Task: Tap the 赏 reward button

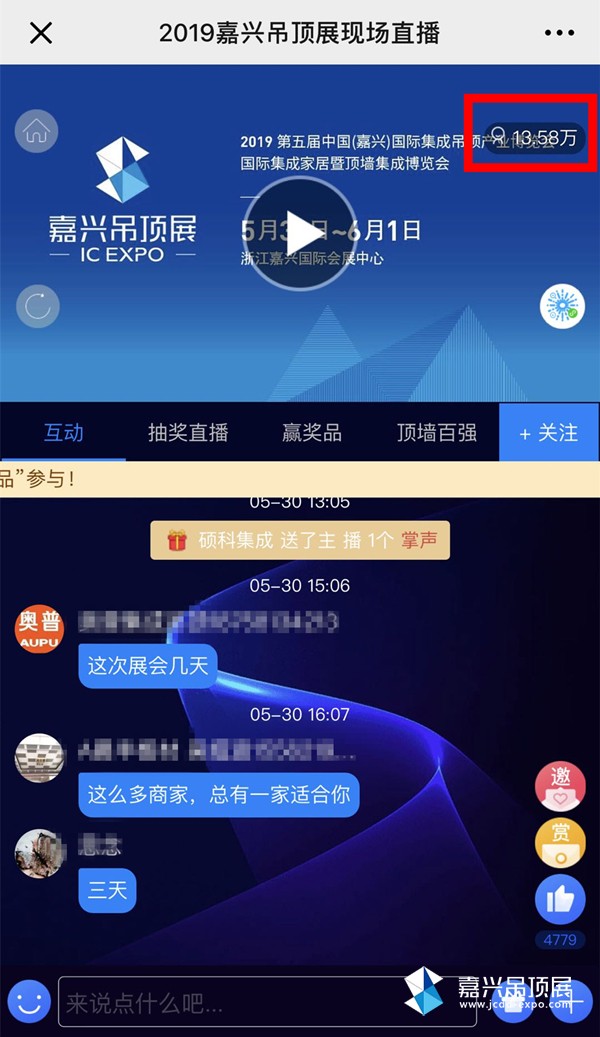Action: coord(560,842)
